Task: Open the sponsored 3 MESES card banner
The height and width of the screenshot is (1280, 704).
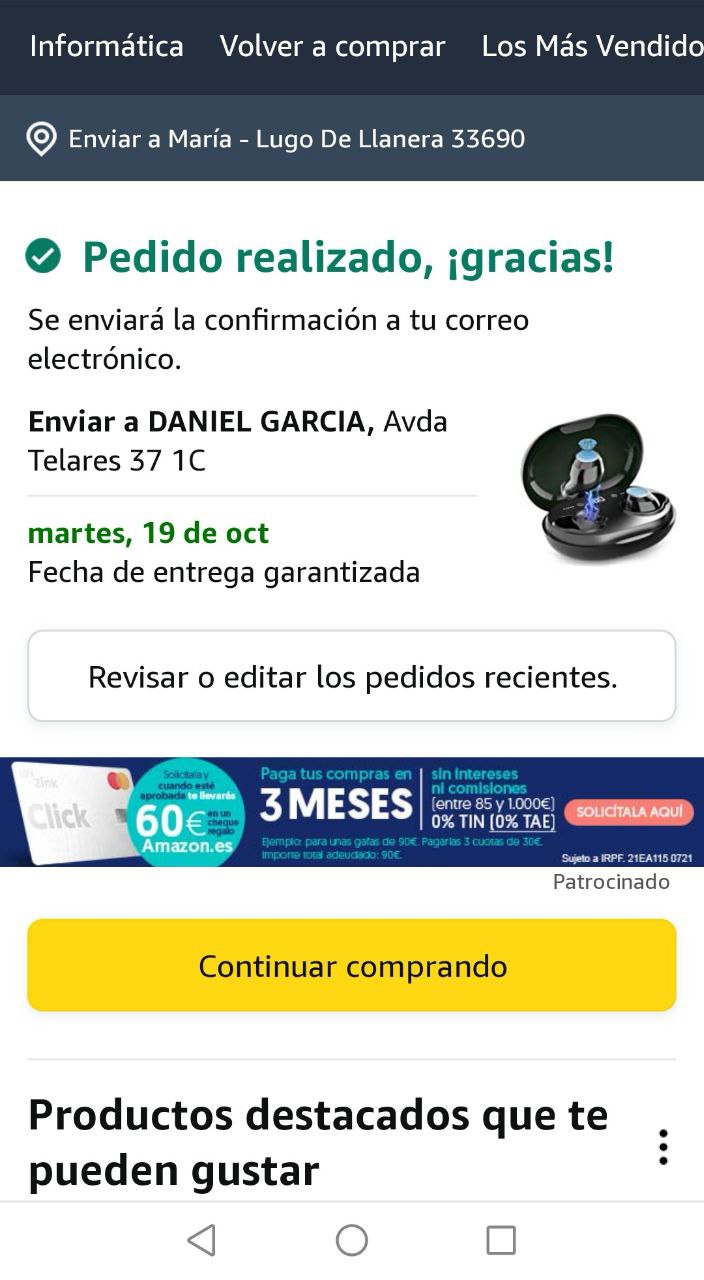Action: pos(352,812)
